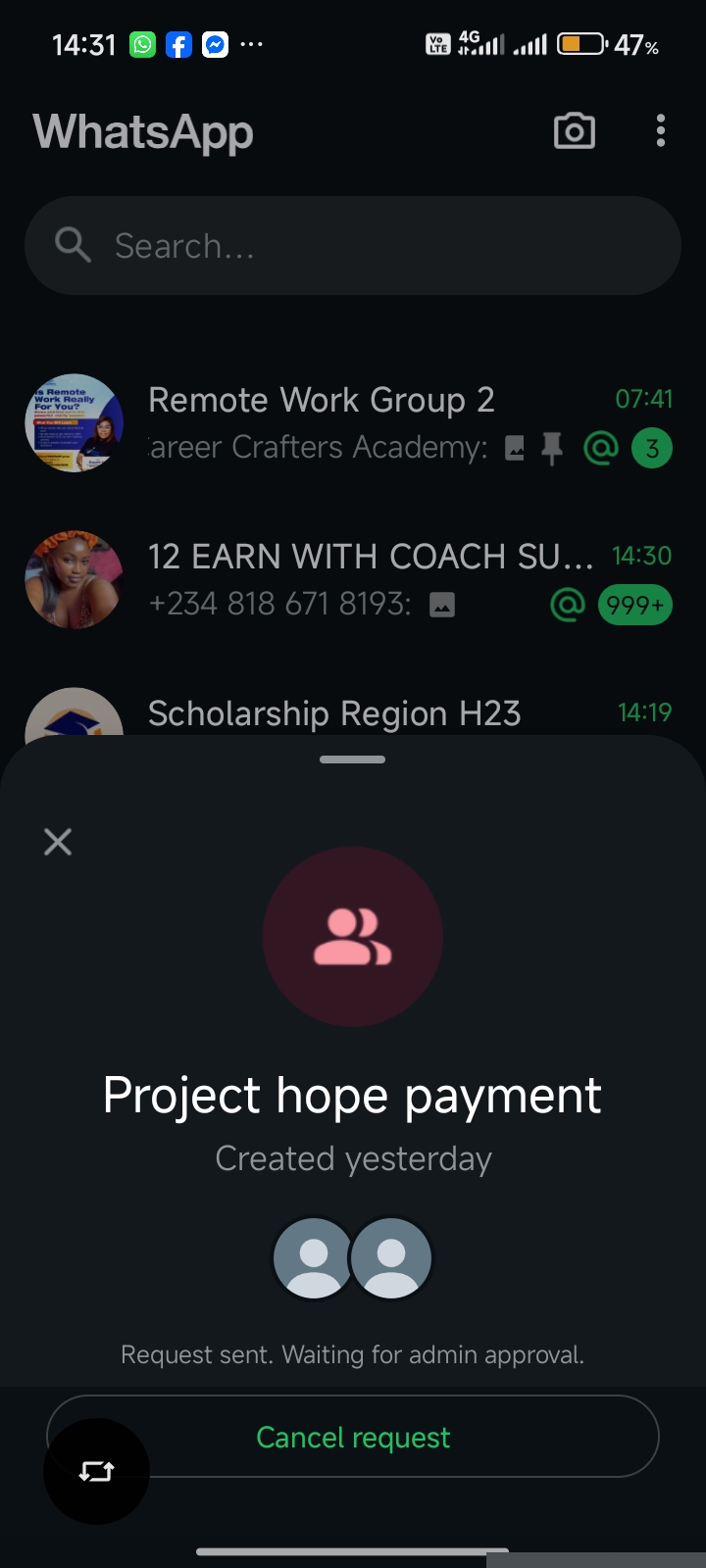This screenshot has height=1568, width=706.
Task: Tap the Search field
Action: (353, 246)
